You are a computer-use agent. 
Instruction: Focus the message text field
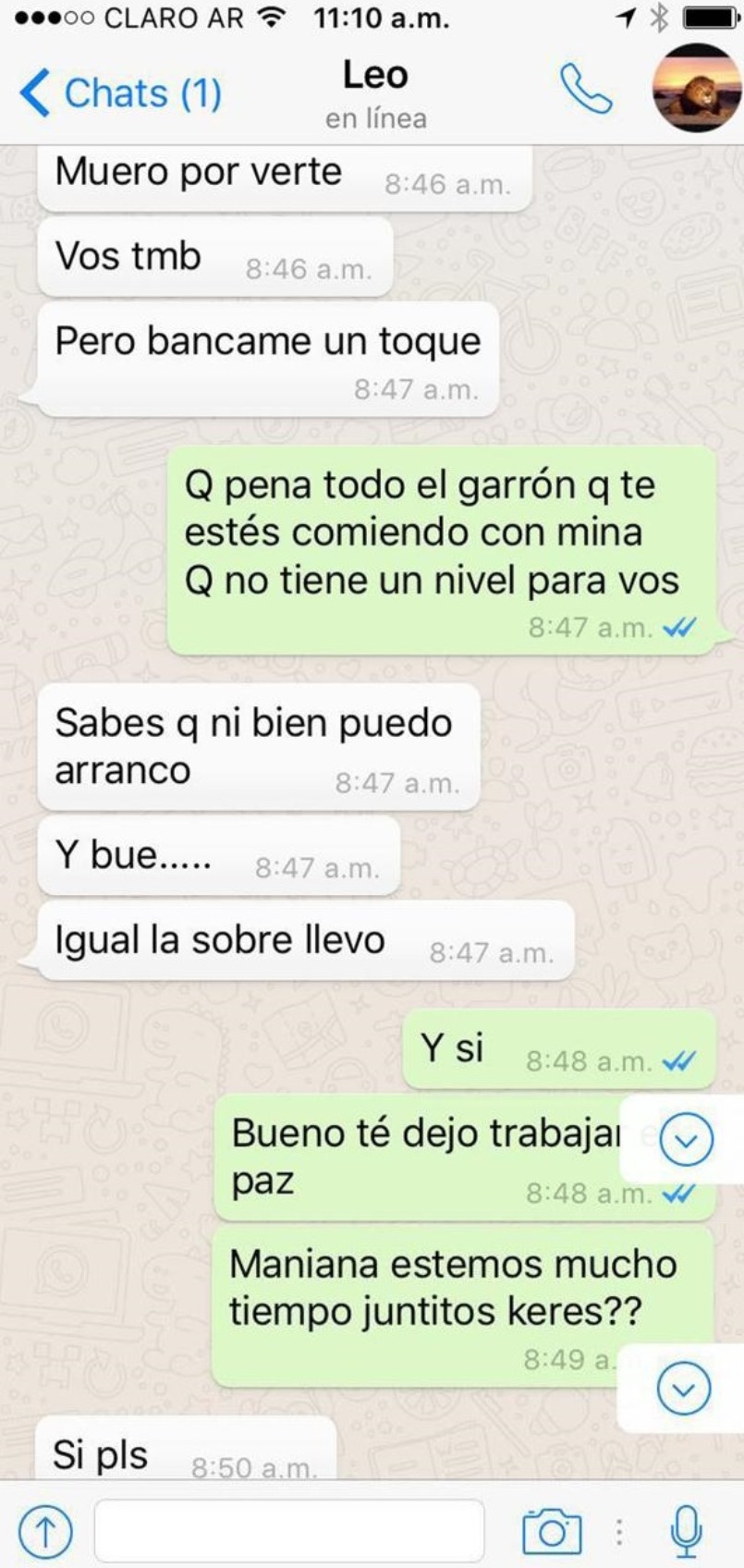pyautogui.click(x=289, y=1531)
